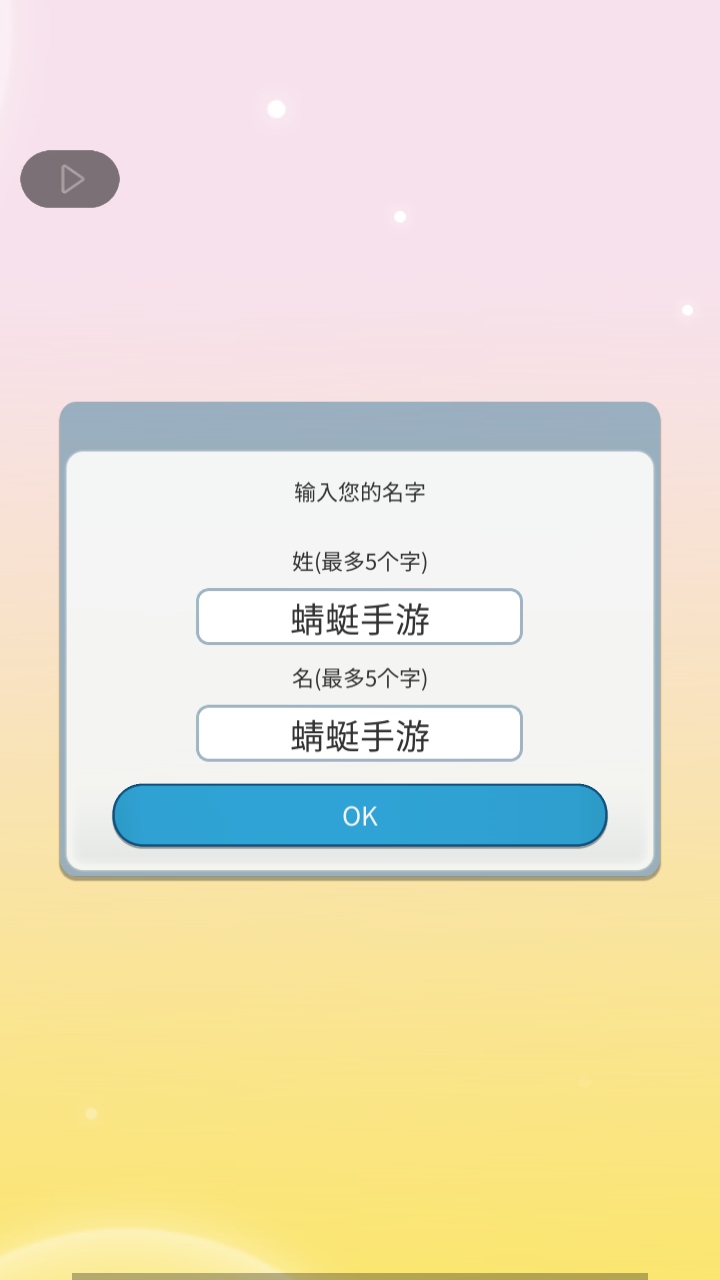Screen dimensions: 720x1280
Task: Tap the 名(最多5个字) label
Action: pos(360,679)
